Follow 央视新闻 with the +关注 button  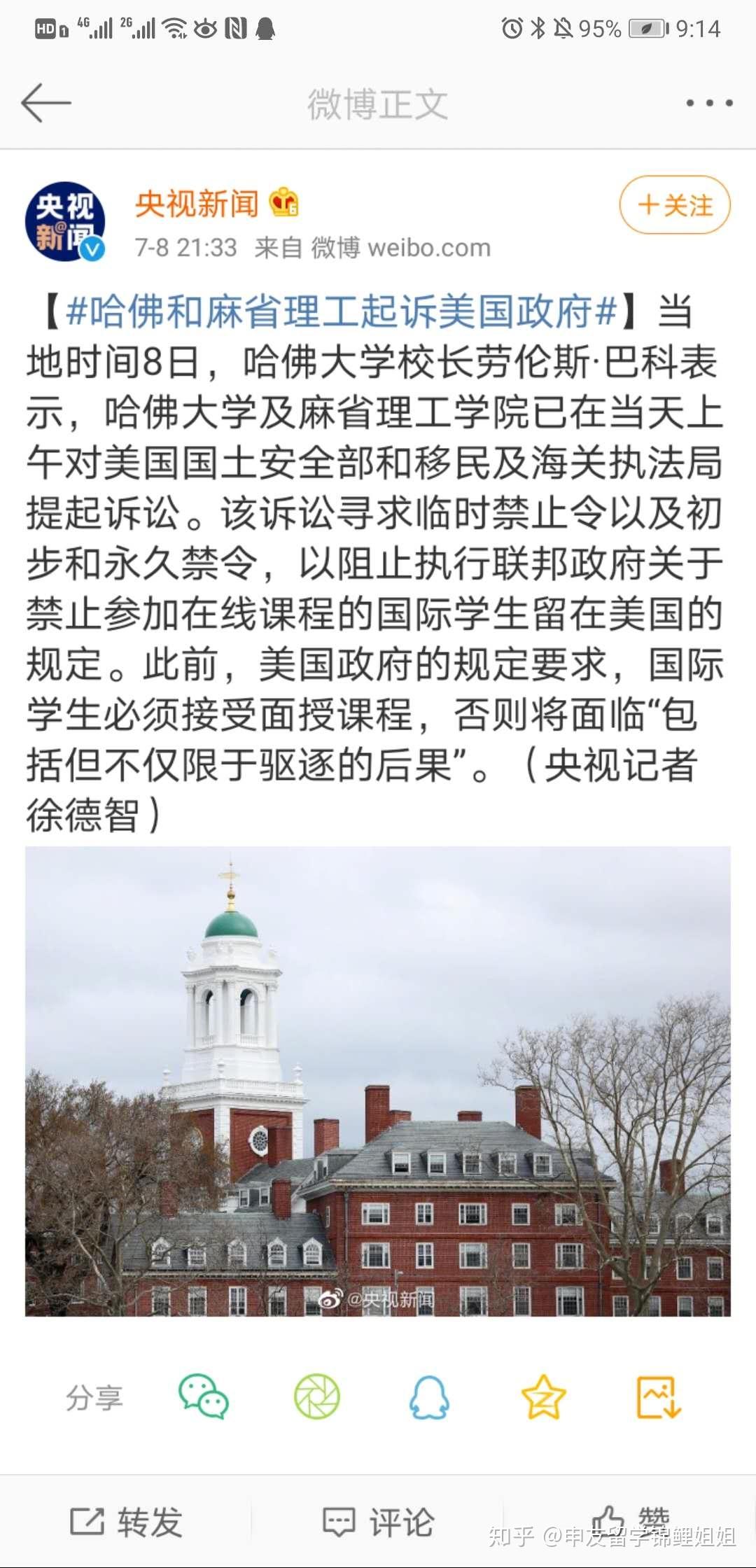[x=675, y=205]
